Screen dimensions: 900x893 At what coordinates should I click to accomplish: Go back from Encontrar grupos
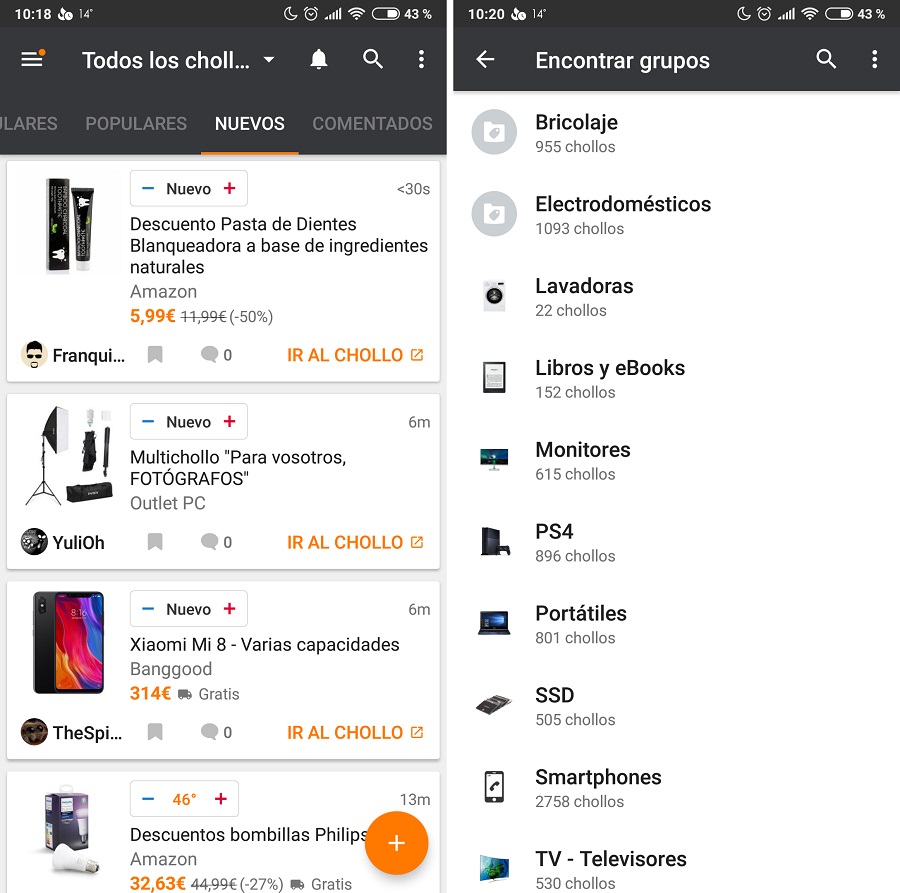coord(485,60)
